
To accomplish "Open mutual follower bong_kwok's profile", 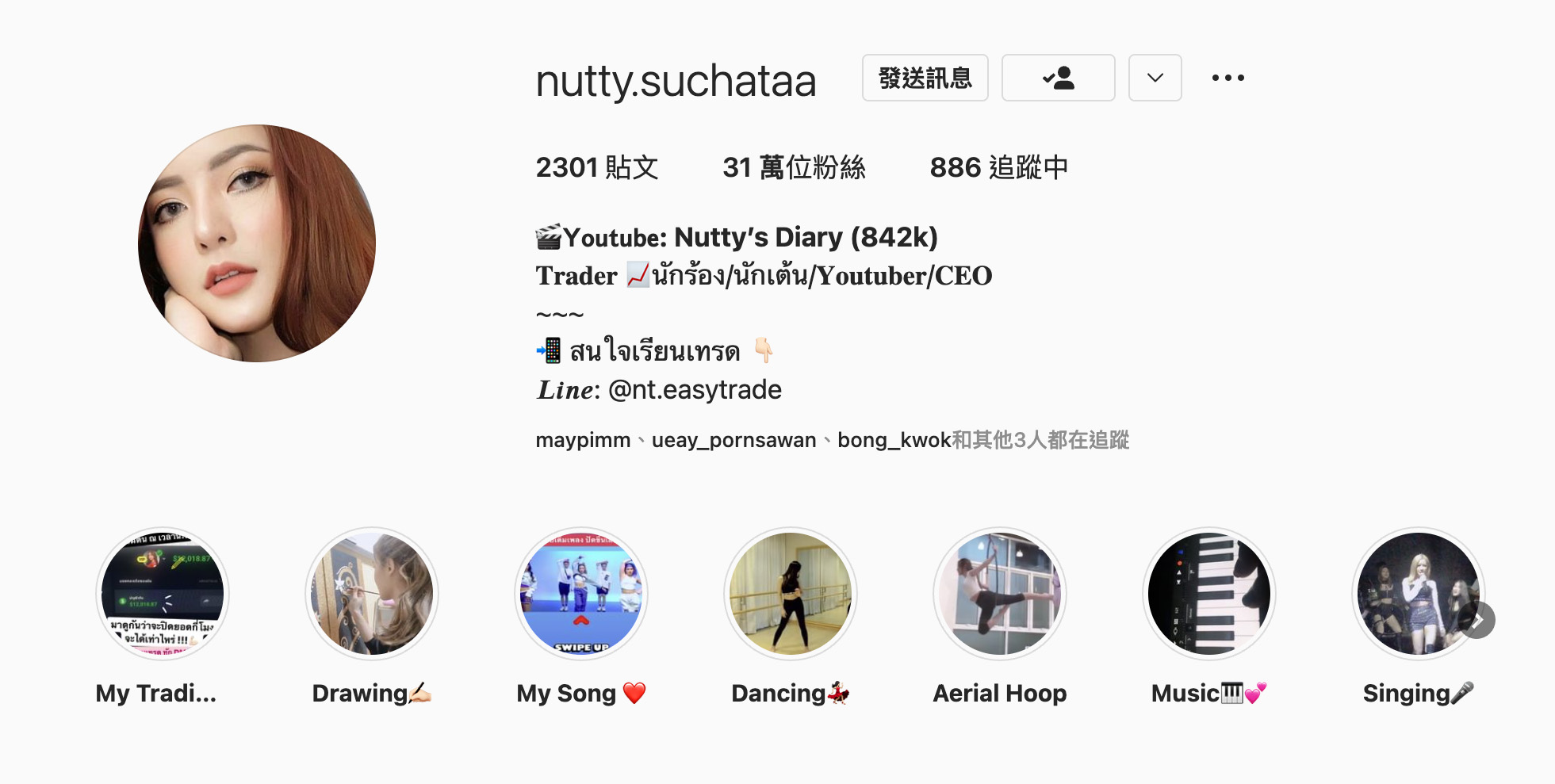I will [x=894, y=440].
